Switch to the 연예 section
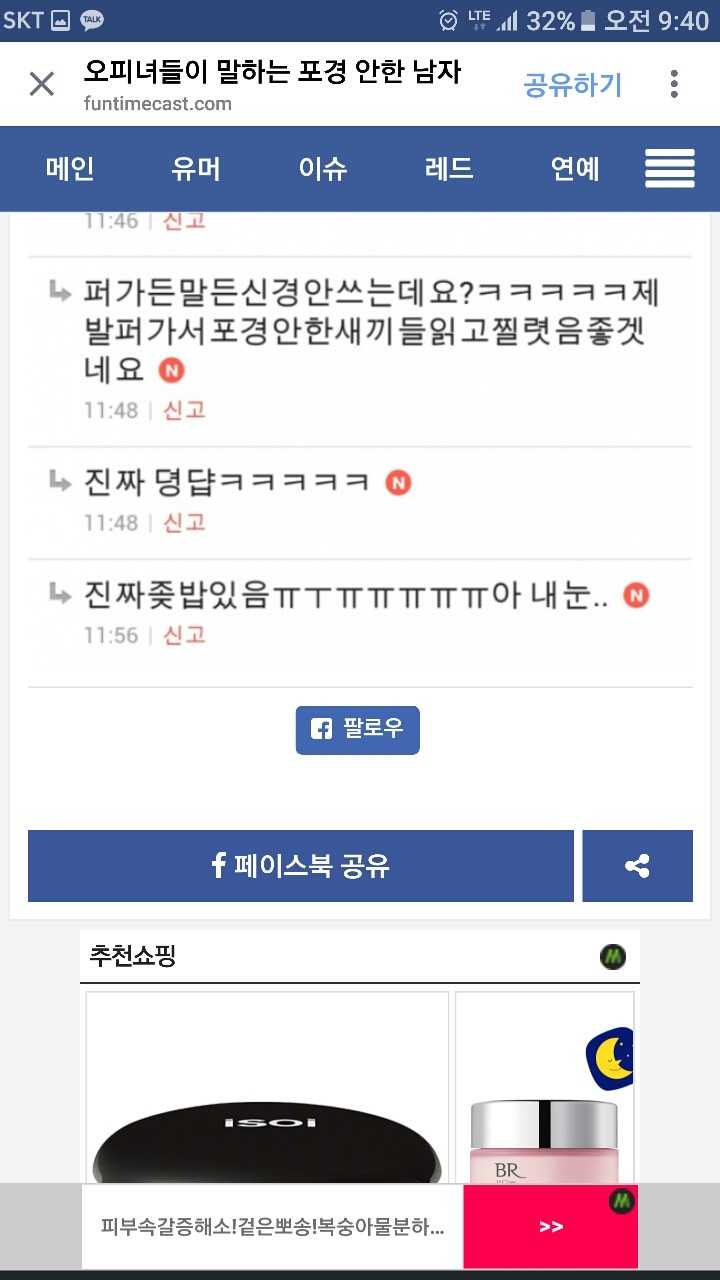This screenshot has height=1280, width=720. coord(575,169)
